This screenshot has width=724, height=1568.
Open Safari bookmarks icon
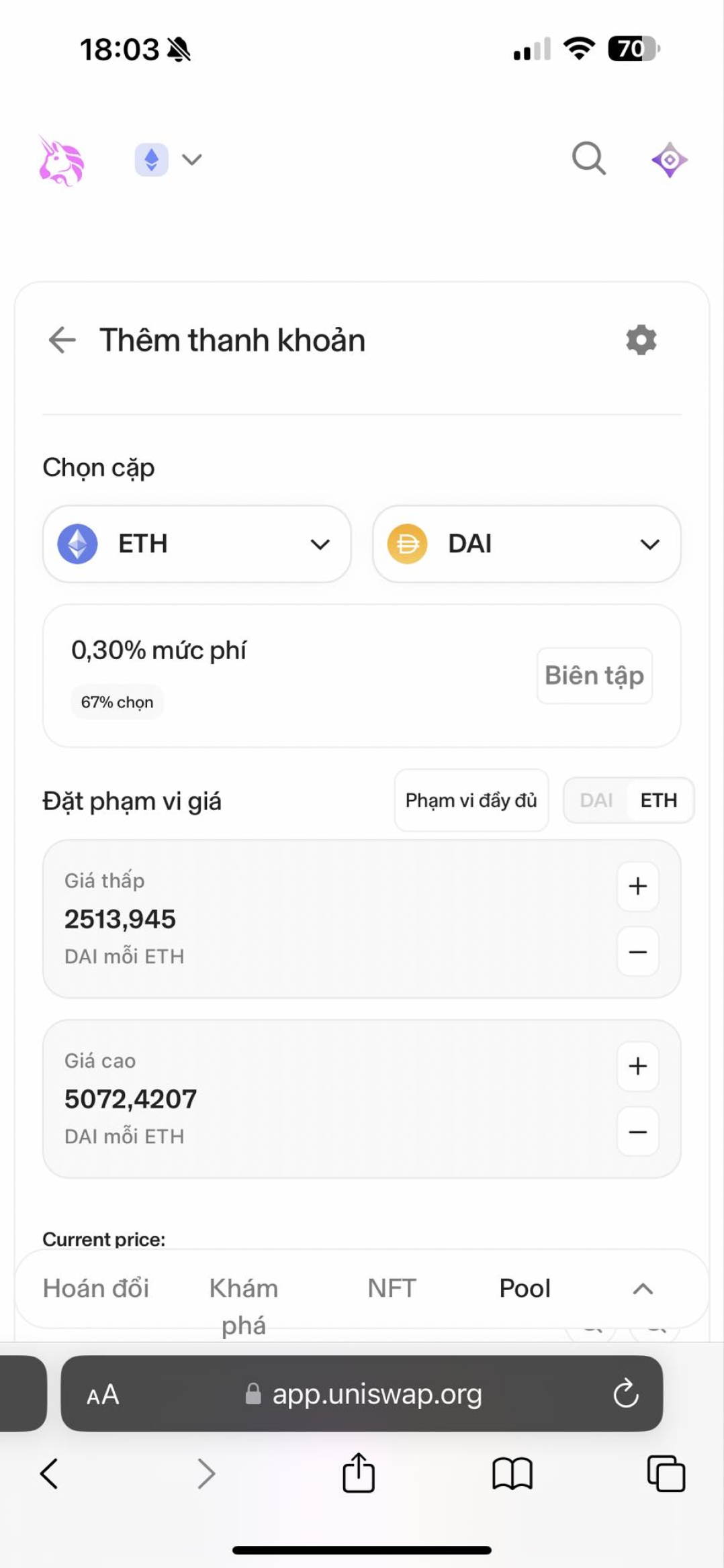[x=512, y=1474]
